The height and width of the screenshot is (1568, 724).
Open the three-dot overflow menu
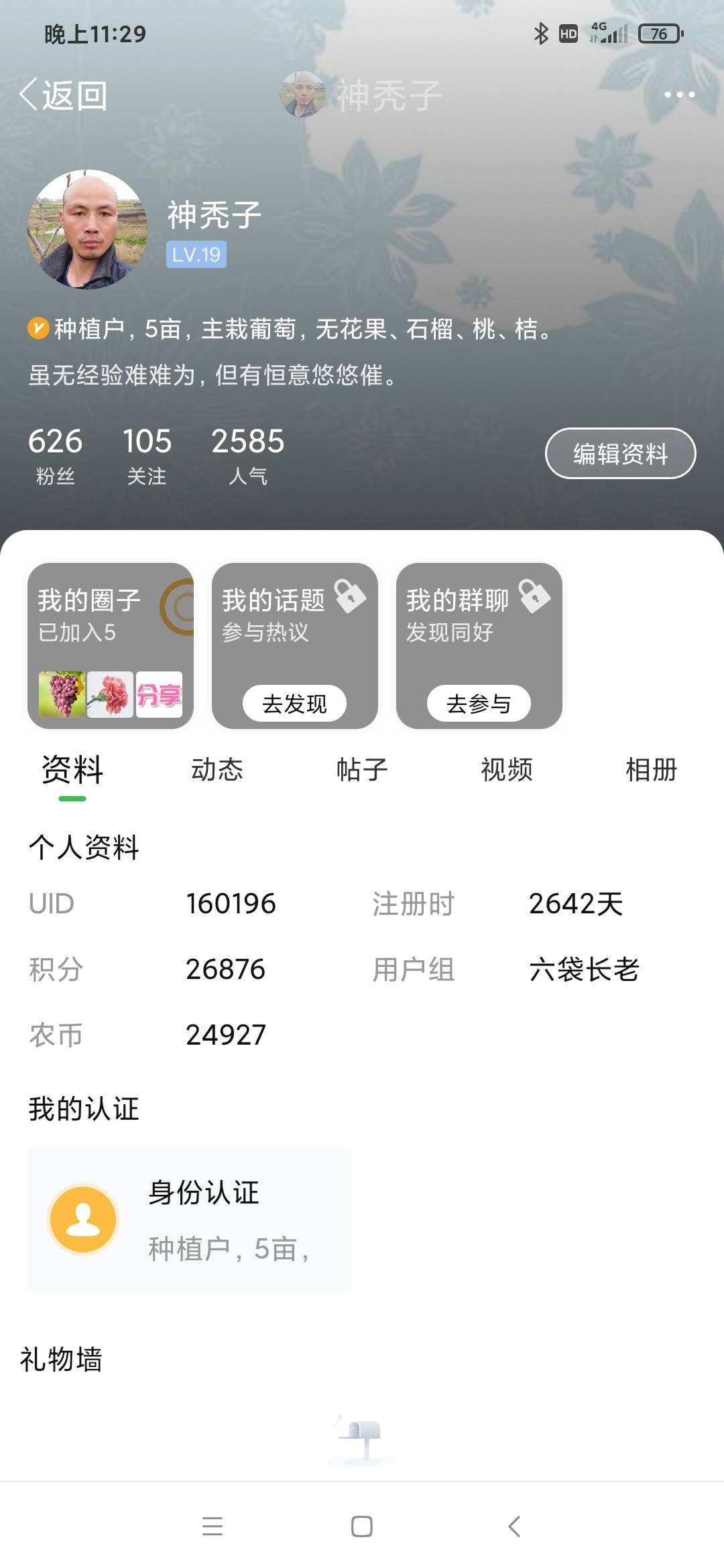tap(679, 95)
